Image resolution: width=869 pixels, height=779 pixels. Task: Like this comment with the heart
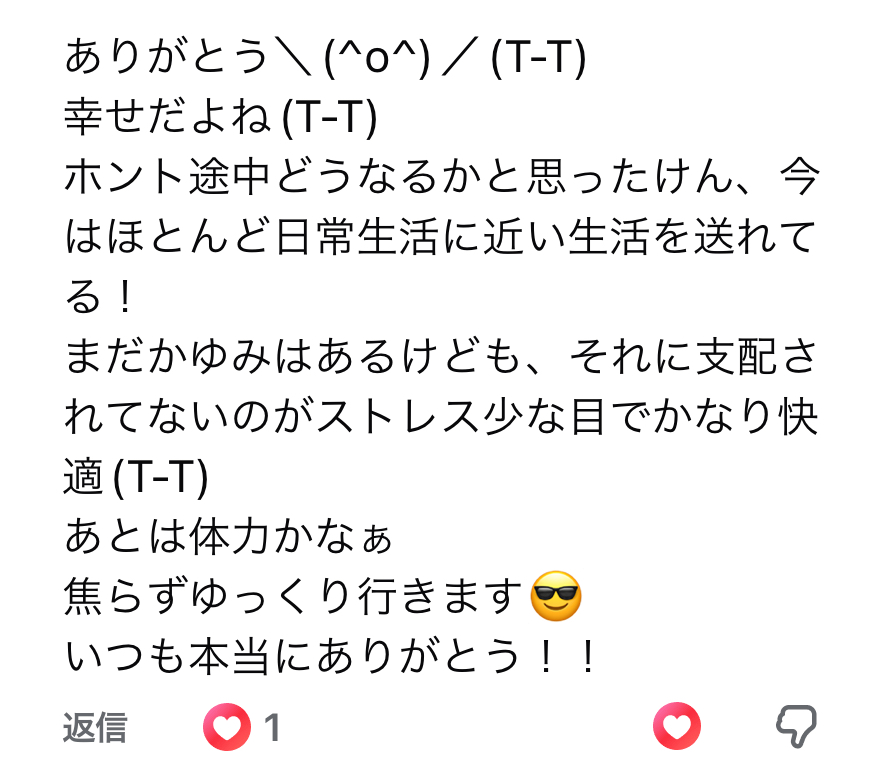pos(677,727)
